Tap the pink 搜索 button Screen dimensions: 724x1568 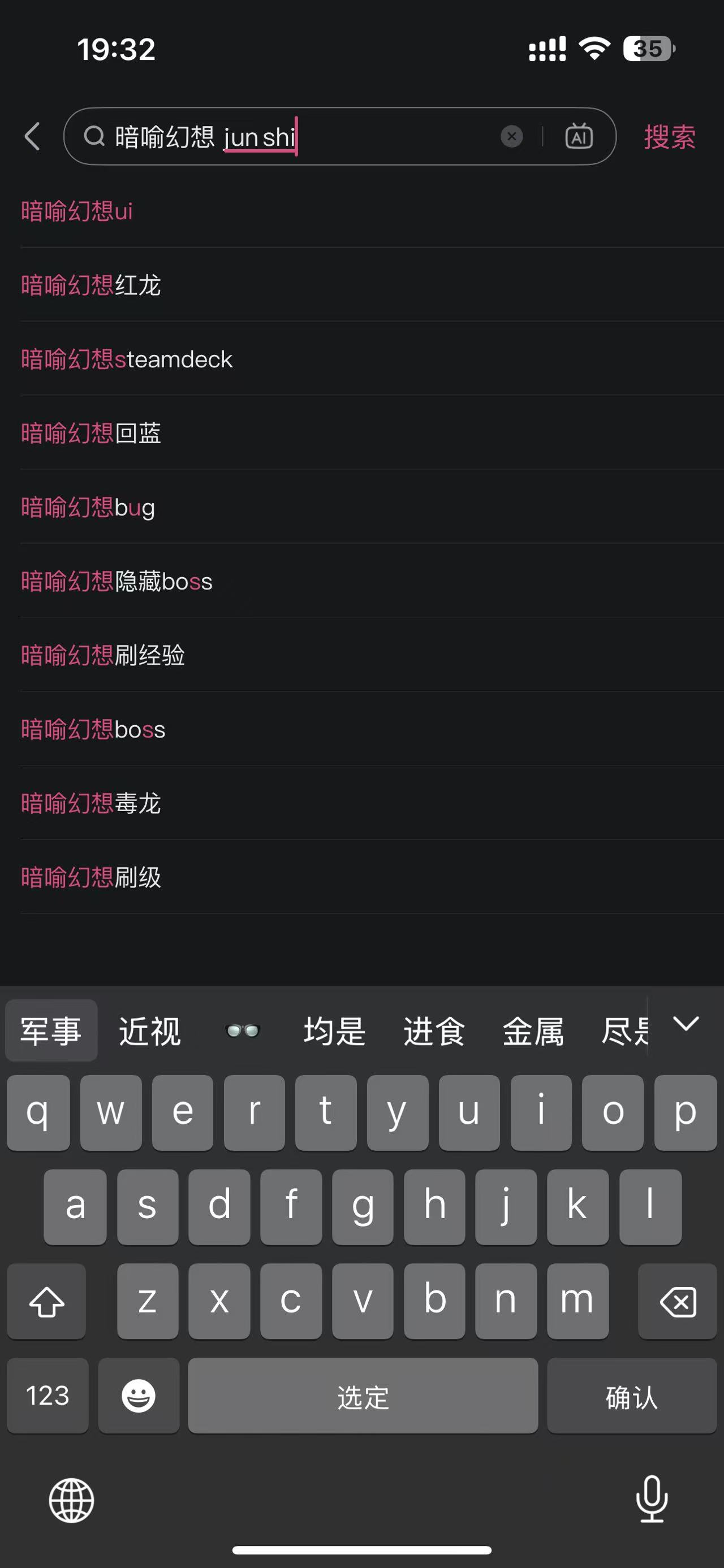pos(669,137)
